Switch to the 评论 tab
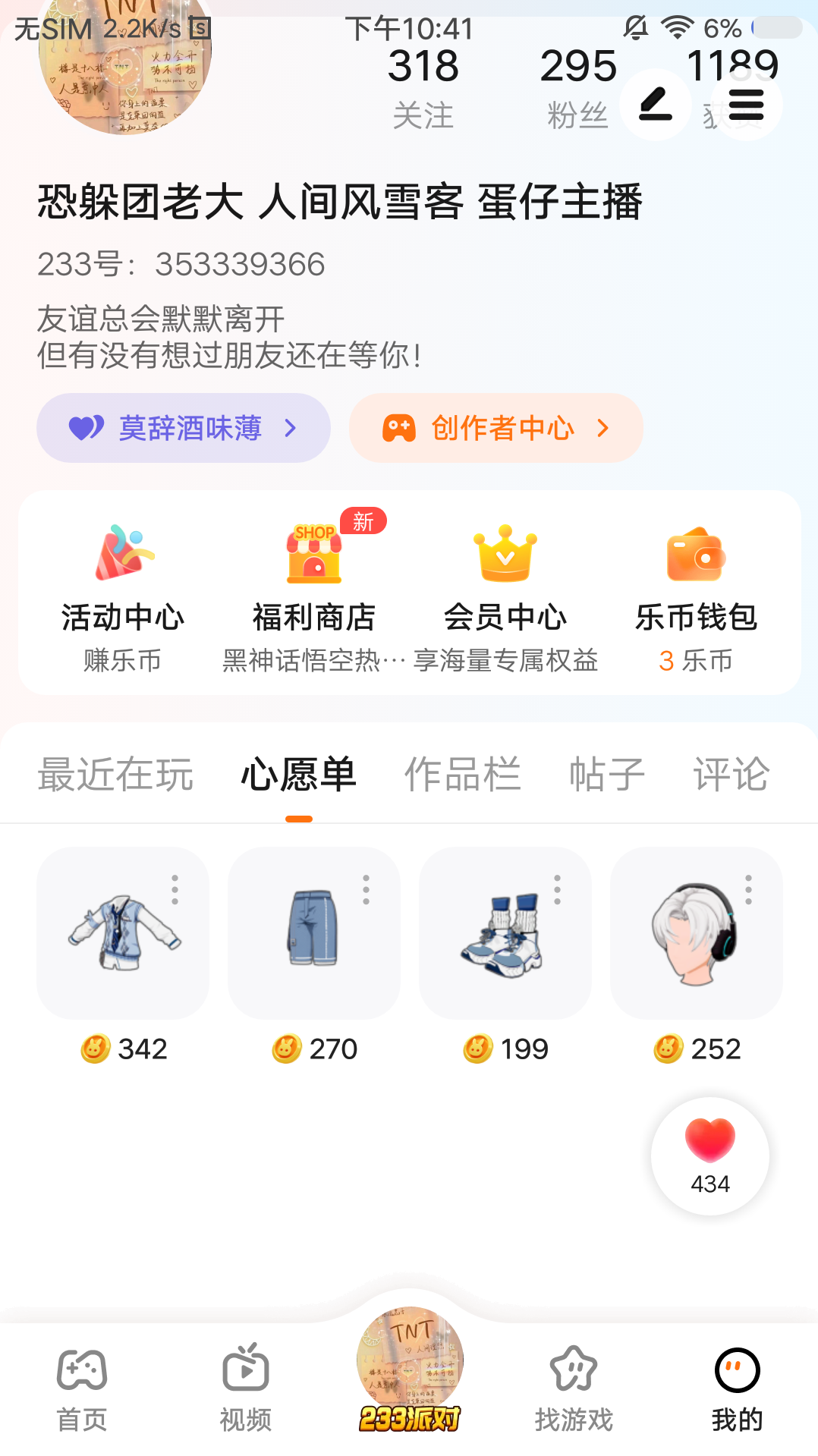The width and height of the screenshot is (818, 1456). click(x=731, y=775)
